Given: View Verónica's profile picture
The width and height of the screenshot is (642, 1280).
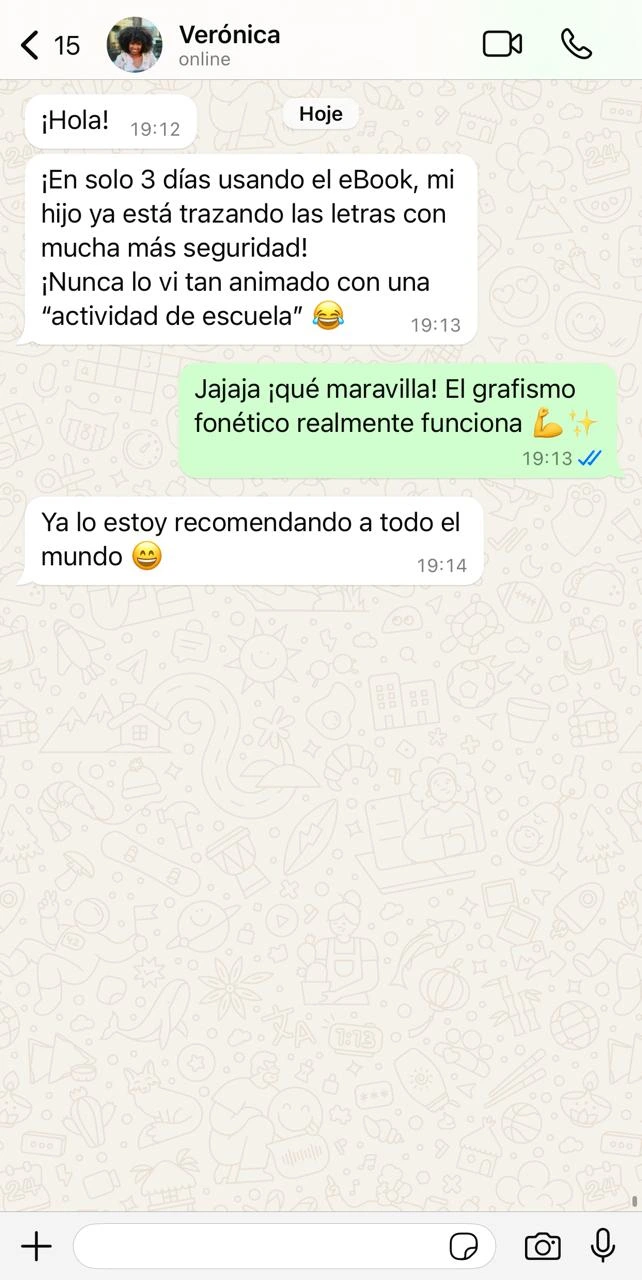Looking at the screenshot, I should 134,45.
